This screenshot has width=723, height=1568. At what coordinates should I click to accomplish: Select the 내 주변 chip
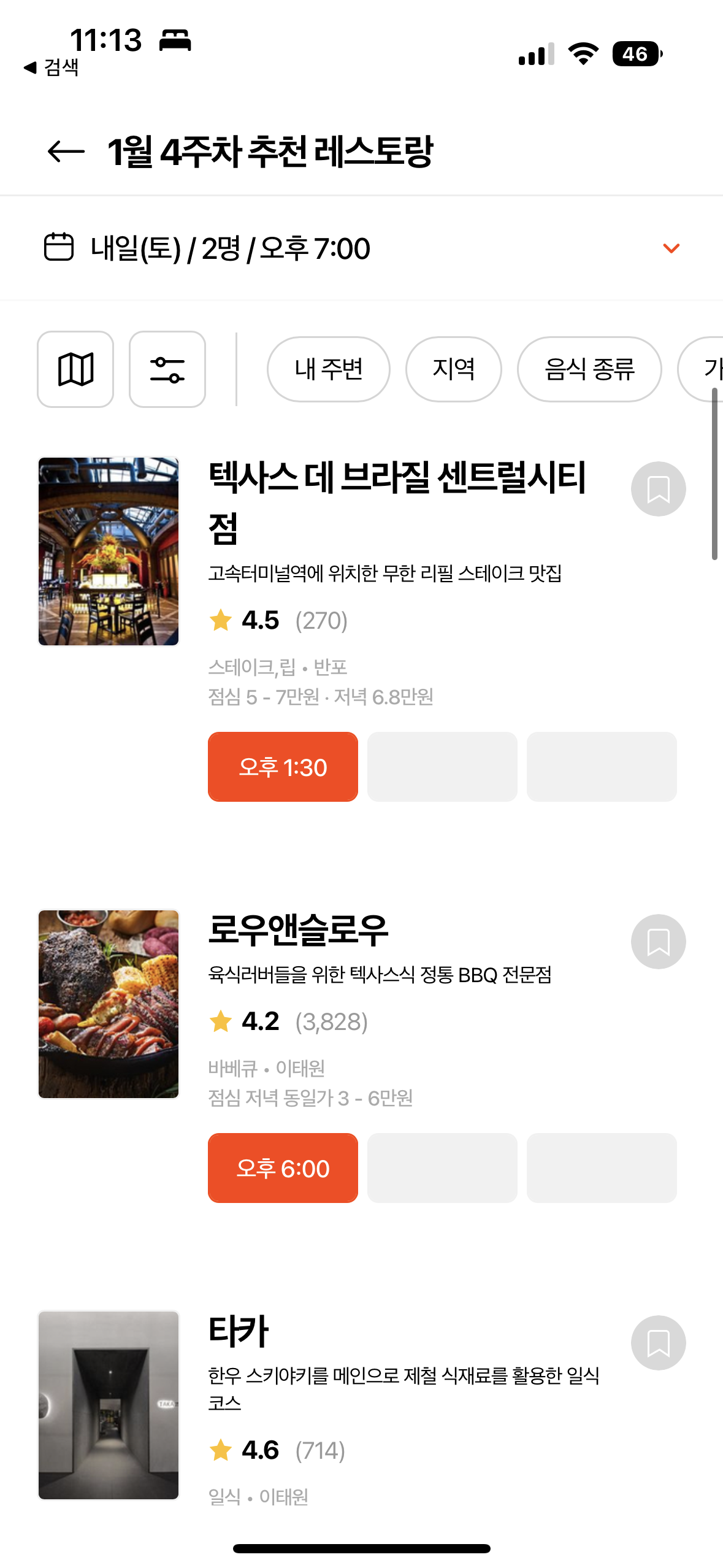tap(328, 369)
